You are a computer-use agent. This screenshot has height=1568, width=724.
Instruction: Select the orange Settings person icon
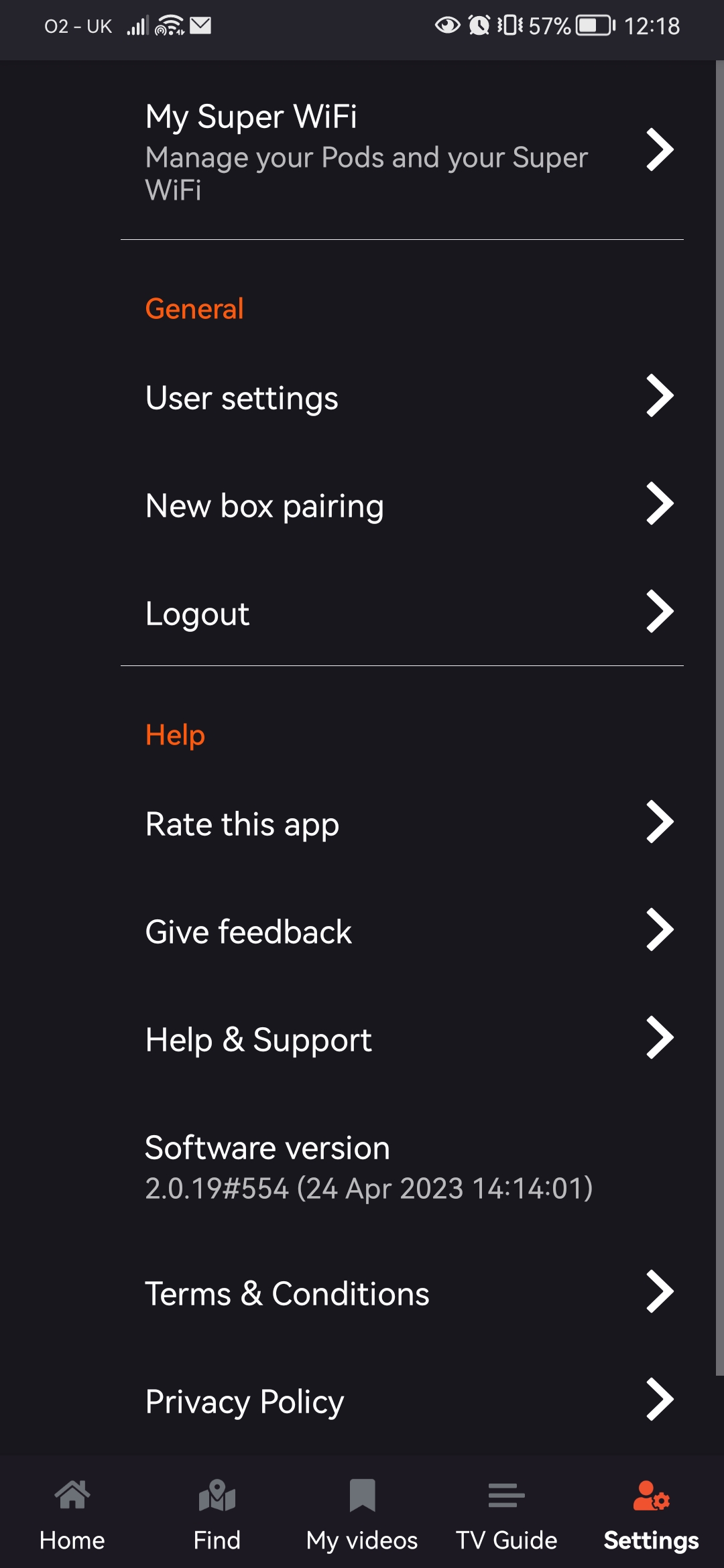(649, 1496)
